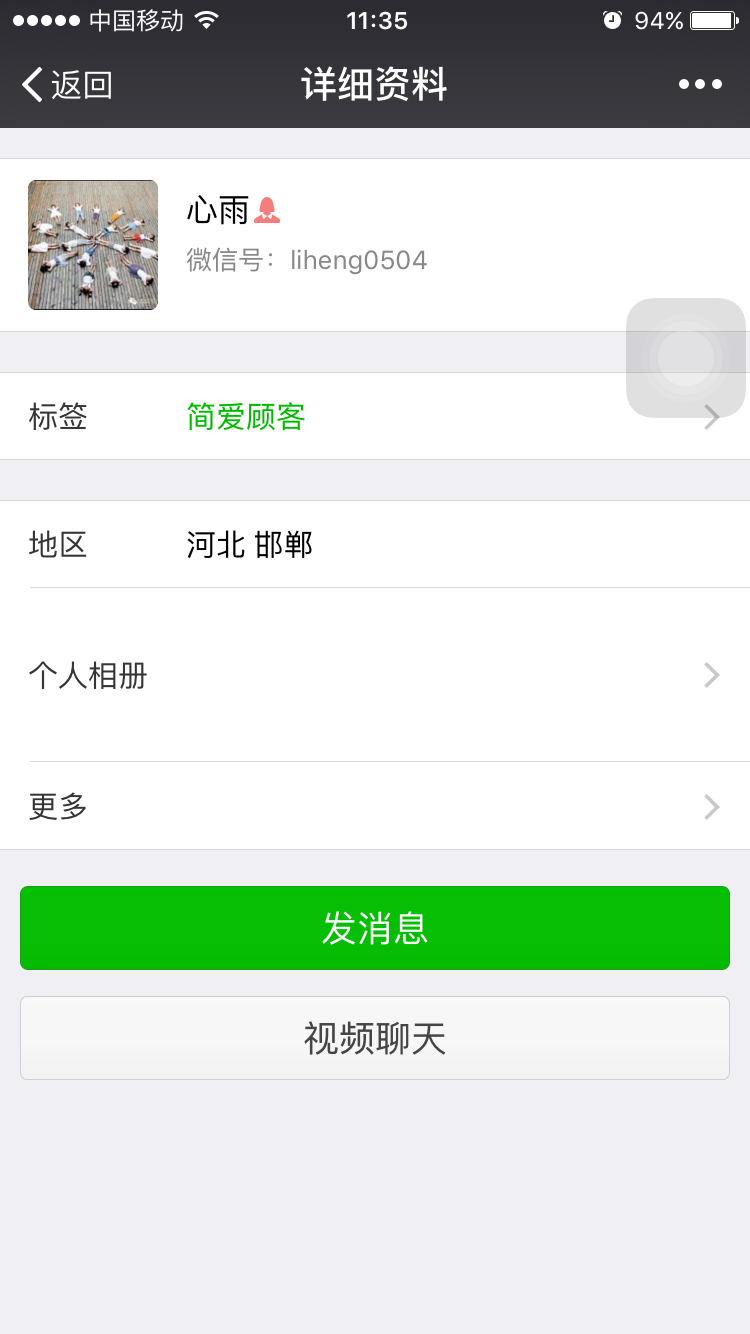750x1334 pixels.
Task: Start a 视频聊天 video chat
Action: pos(375,1039)
